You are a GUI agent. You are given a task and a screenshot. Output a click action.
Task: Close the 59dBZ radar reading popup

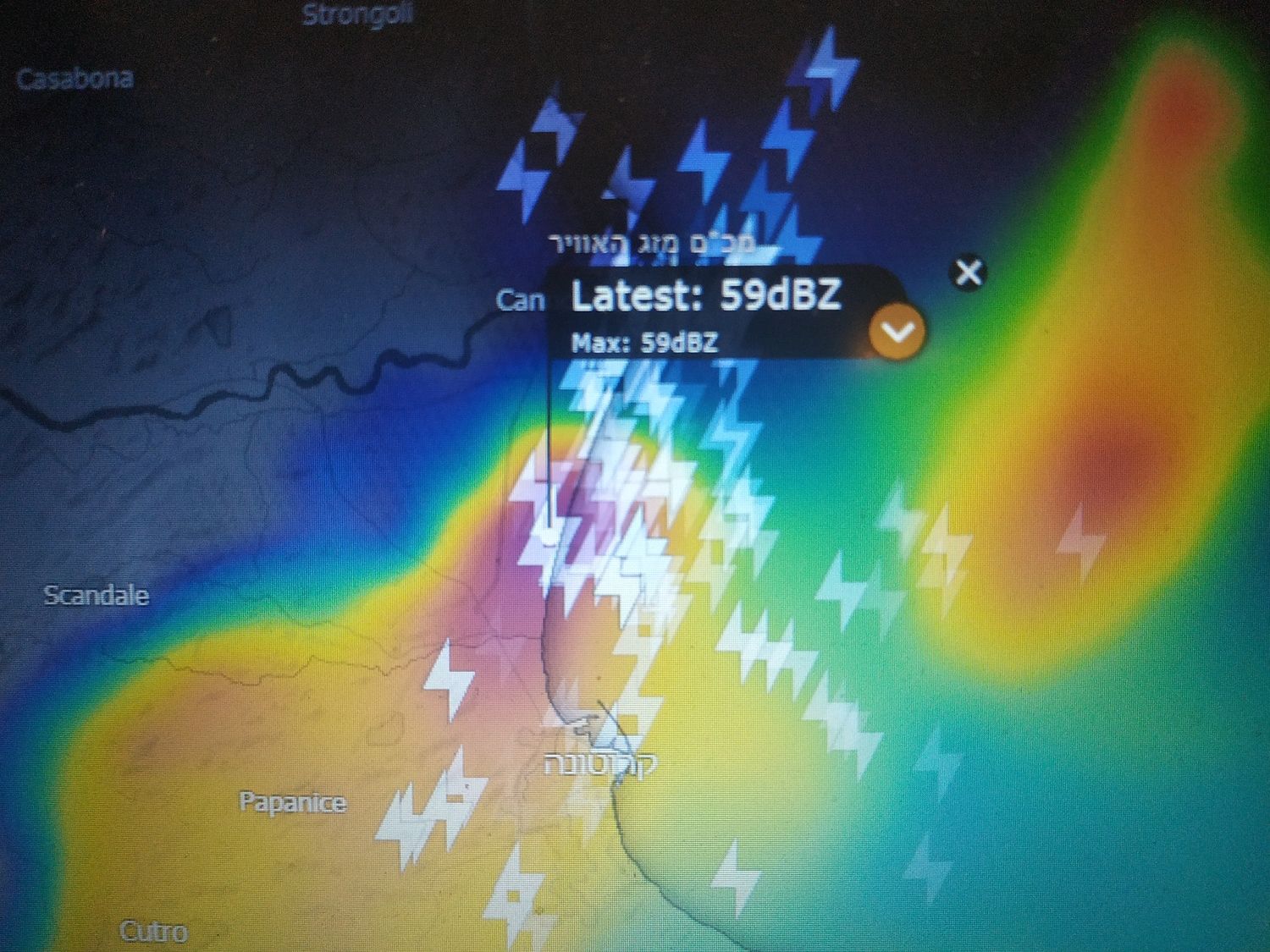pyautogui.click(x=969, y=272)
